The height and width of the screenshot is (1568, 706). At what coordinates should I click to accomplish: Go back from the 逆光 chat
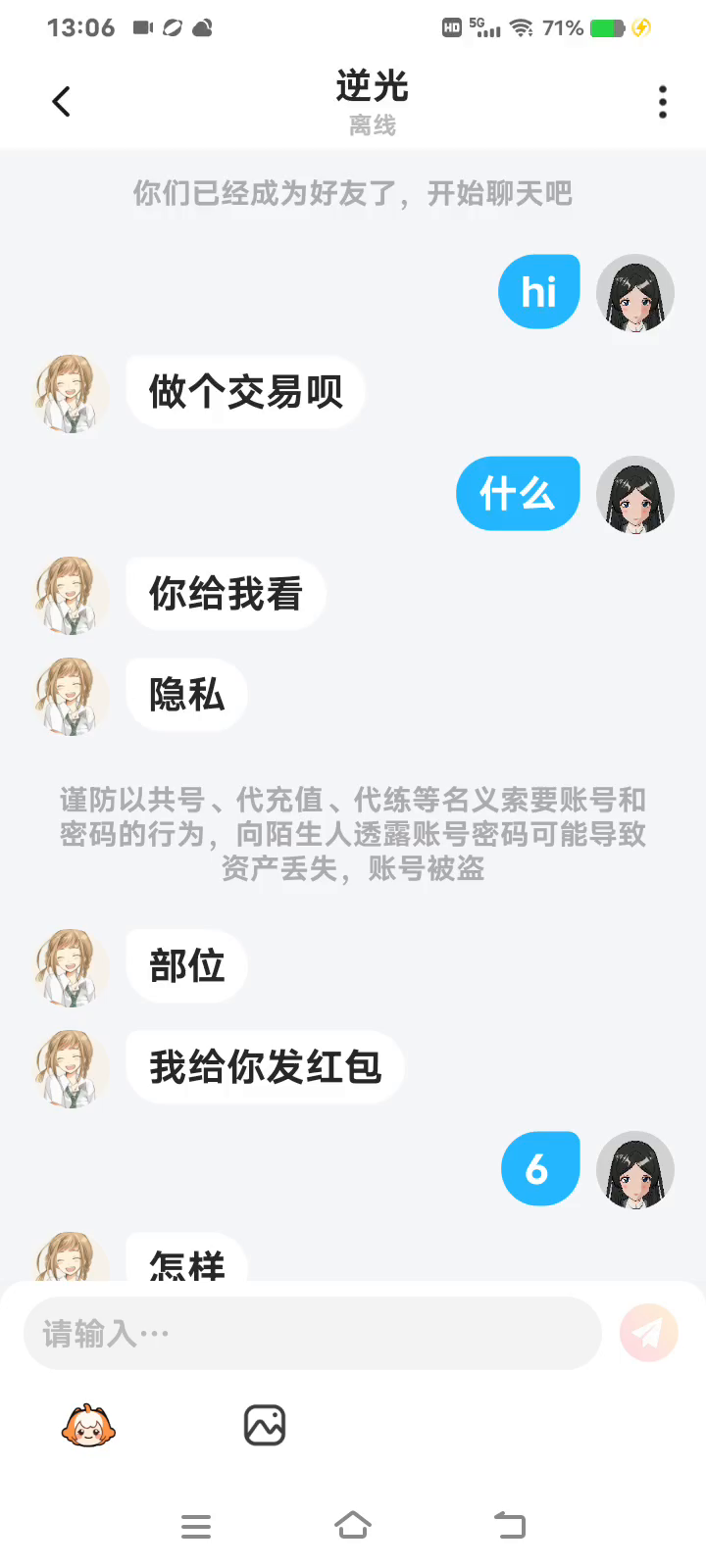tap(61, 101)
